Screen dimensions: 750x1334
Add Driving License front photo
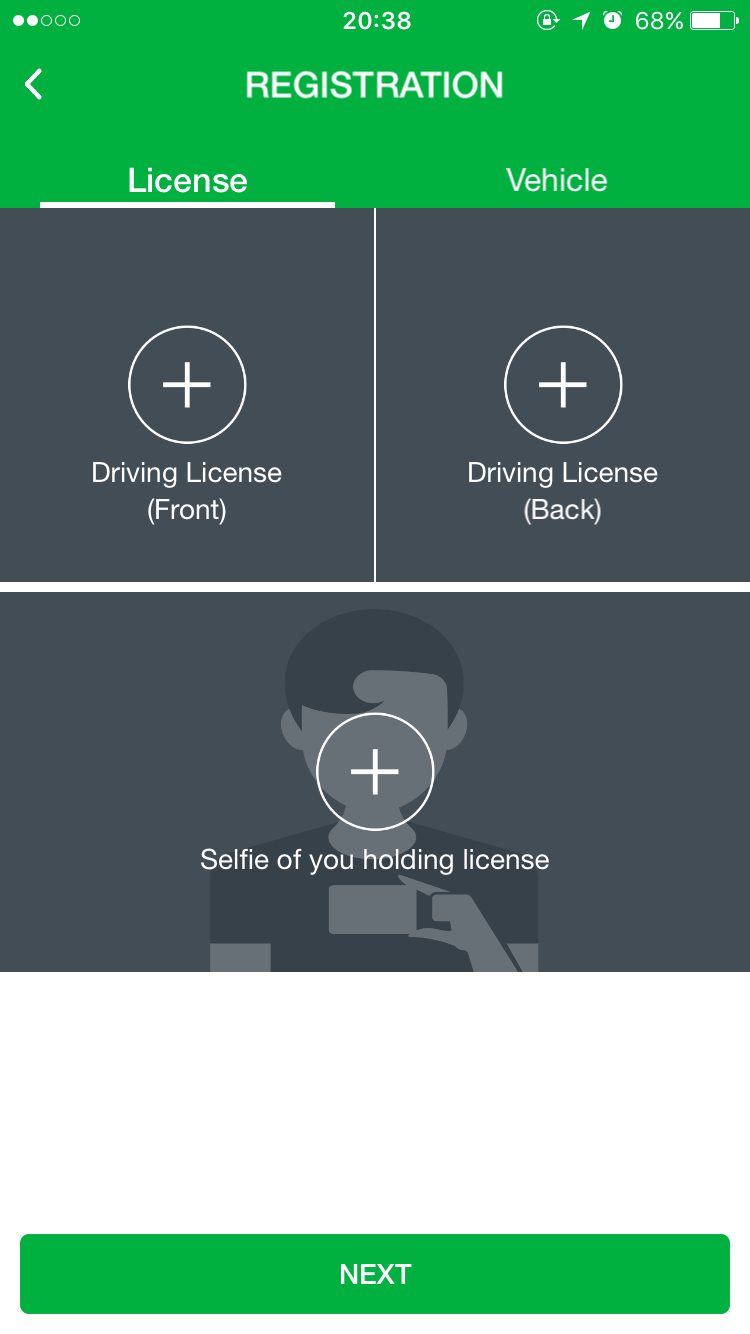187,384
